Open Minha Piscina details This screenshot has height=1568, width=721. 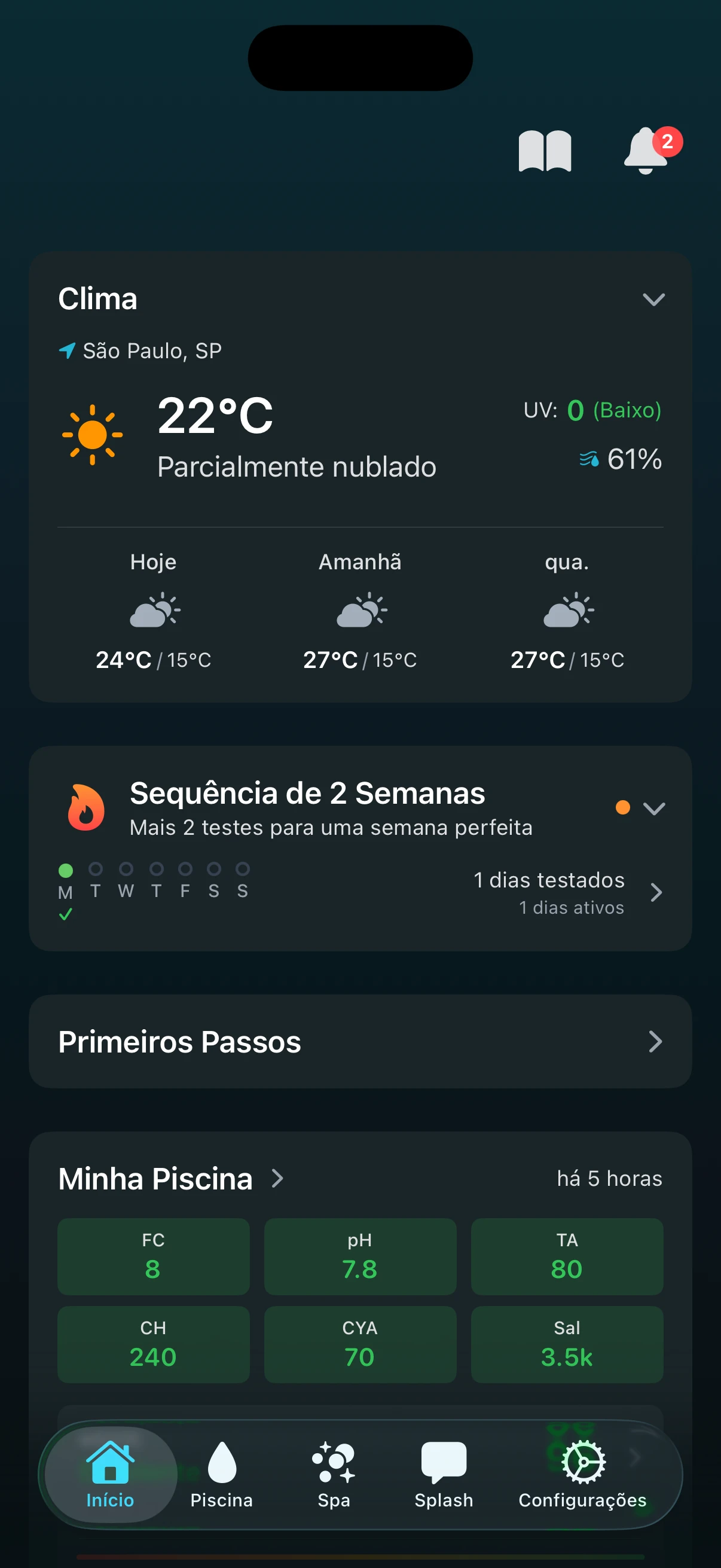point(277,1178)
